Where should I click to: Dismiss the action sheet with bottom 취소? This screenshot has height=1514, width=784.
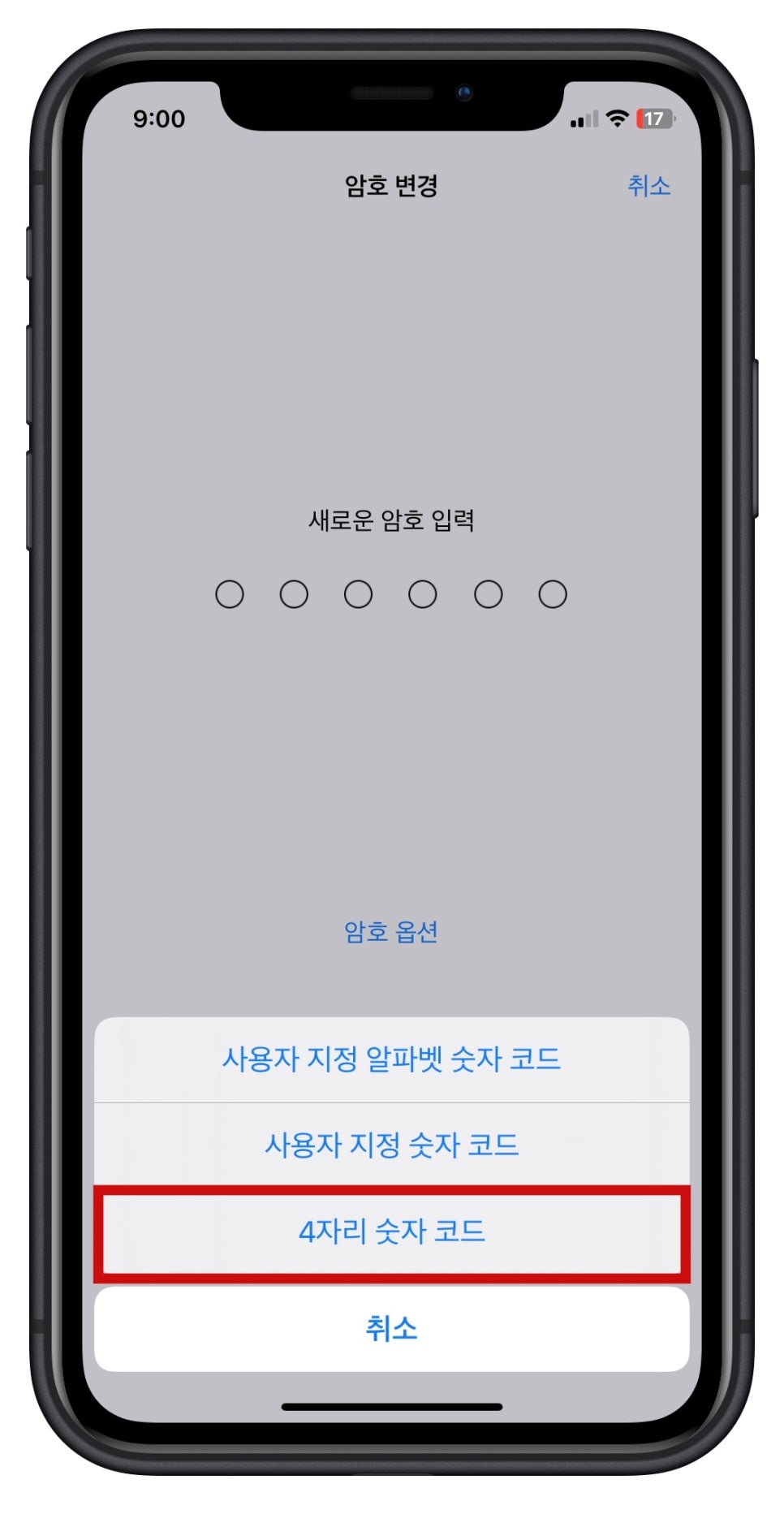pyautogui.click(x=391, y=1329)
